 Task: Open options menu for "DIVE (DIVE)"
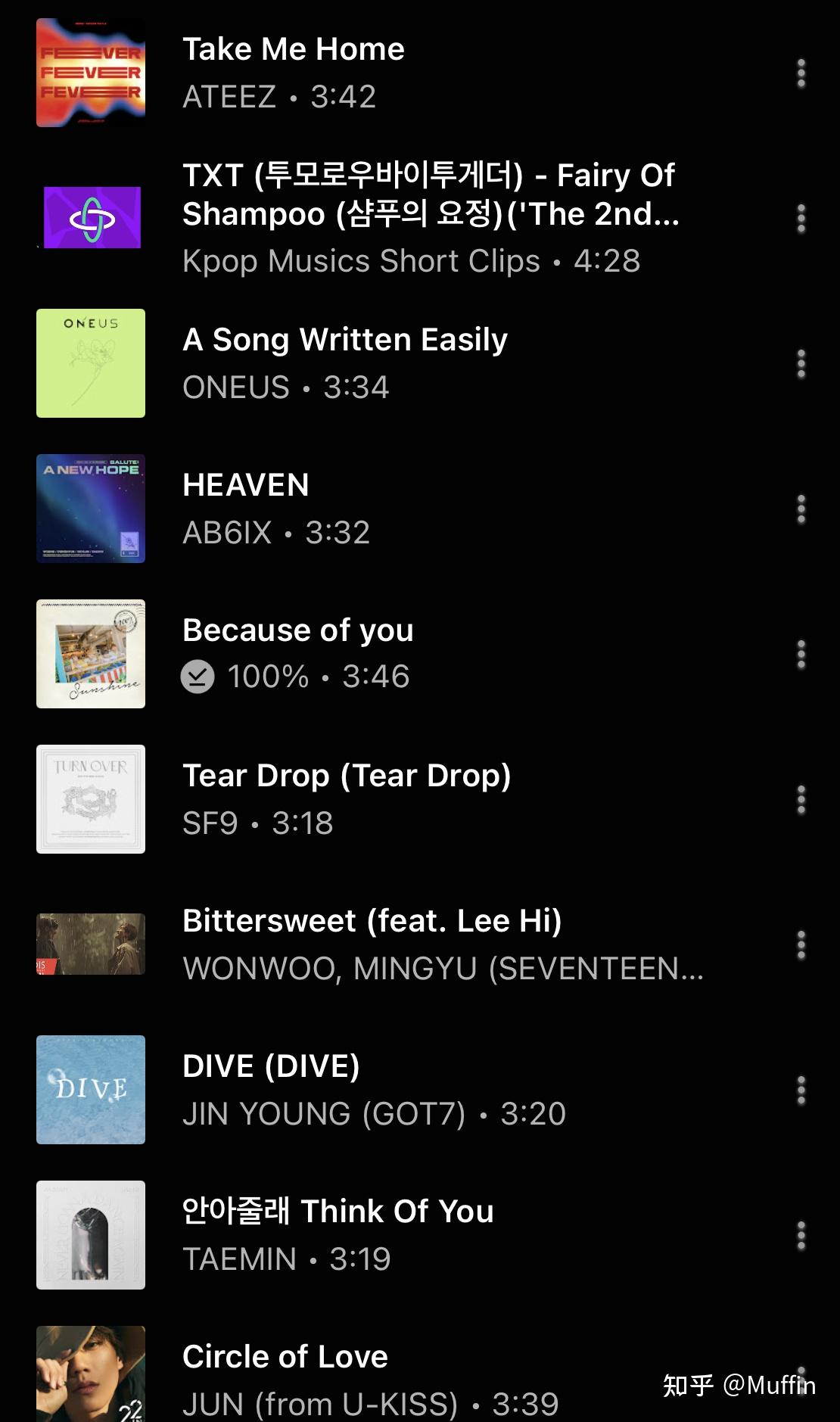(x=802, y=1088)
